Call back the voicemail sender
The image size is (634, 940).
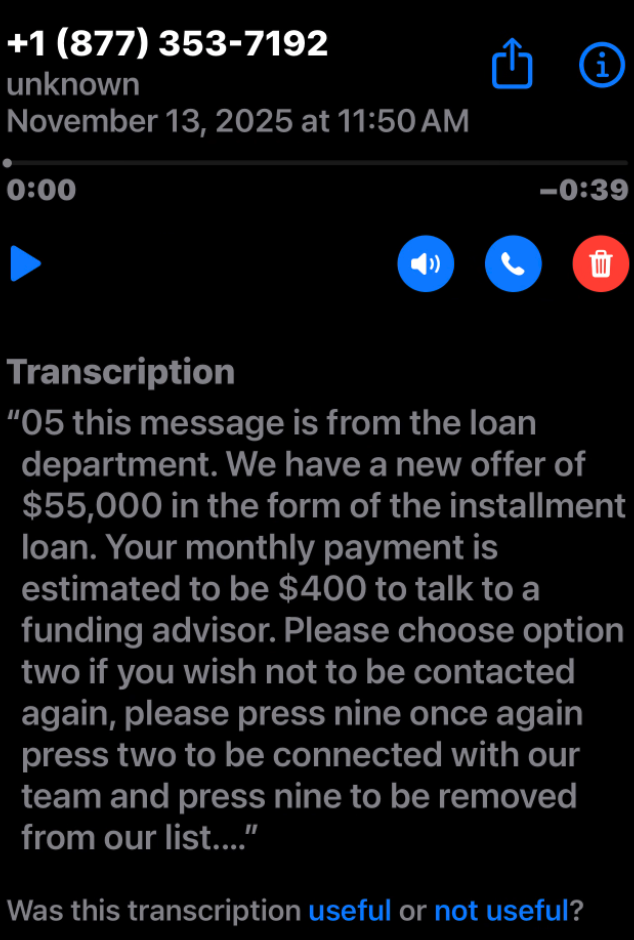coord(513,264)
